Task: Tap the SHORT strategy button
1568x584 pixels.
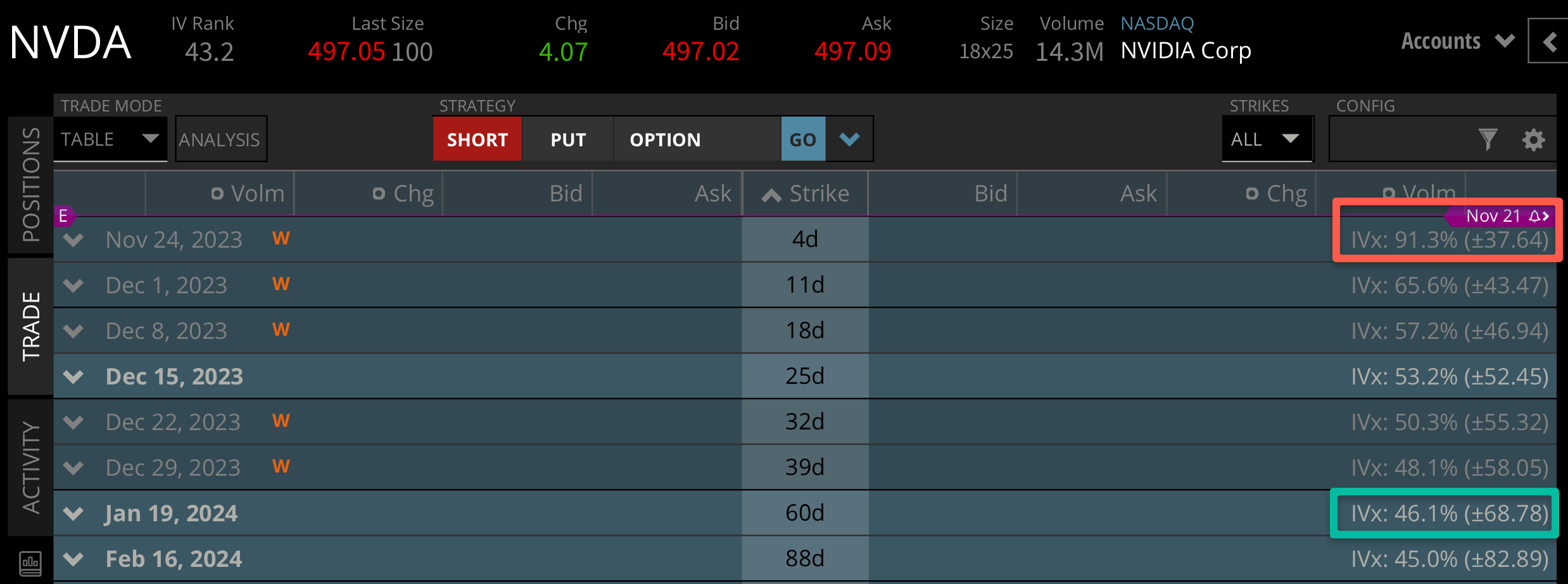Action: coord(477,139)
